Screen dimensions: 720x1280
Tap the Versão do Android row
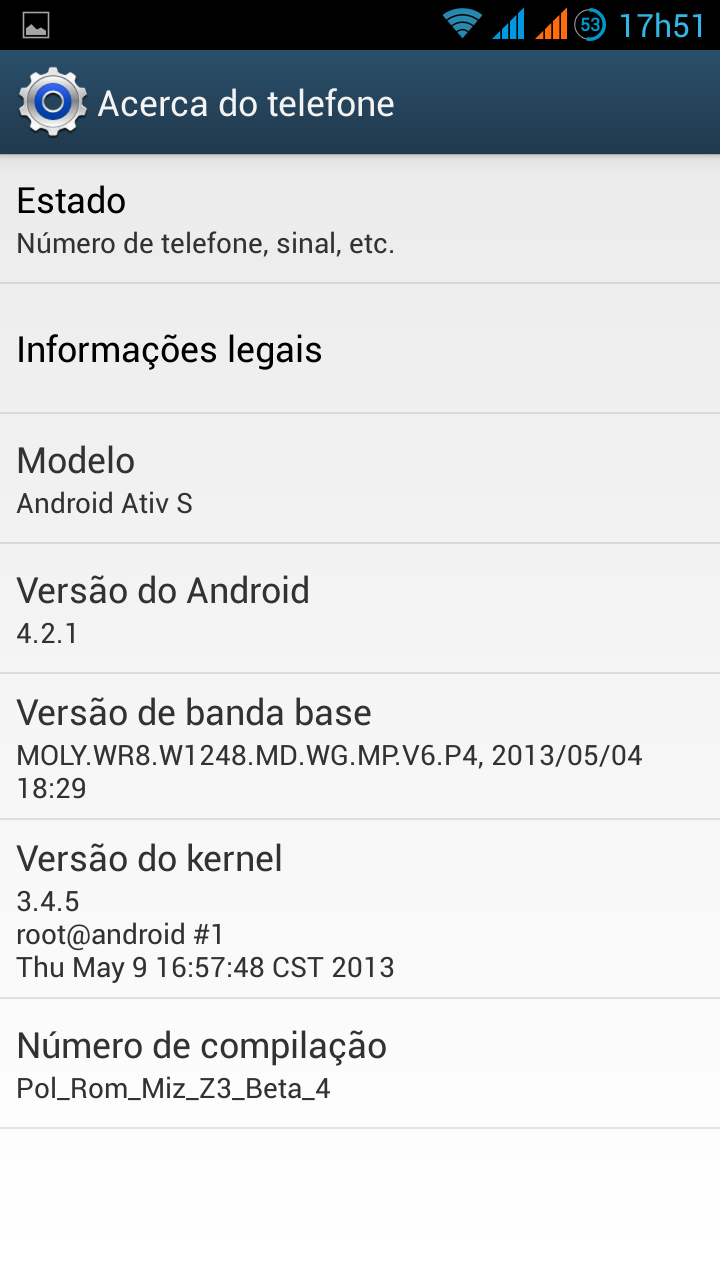(x=360, y=609)
